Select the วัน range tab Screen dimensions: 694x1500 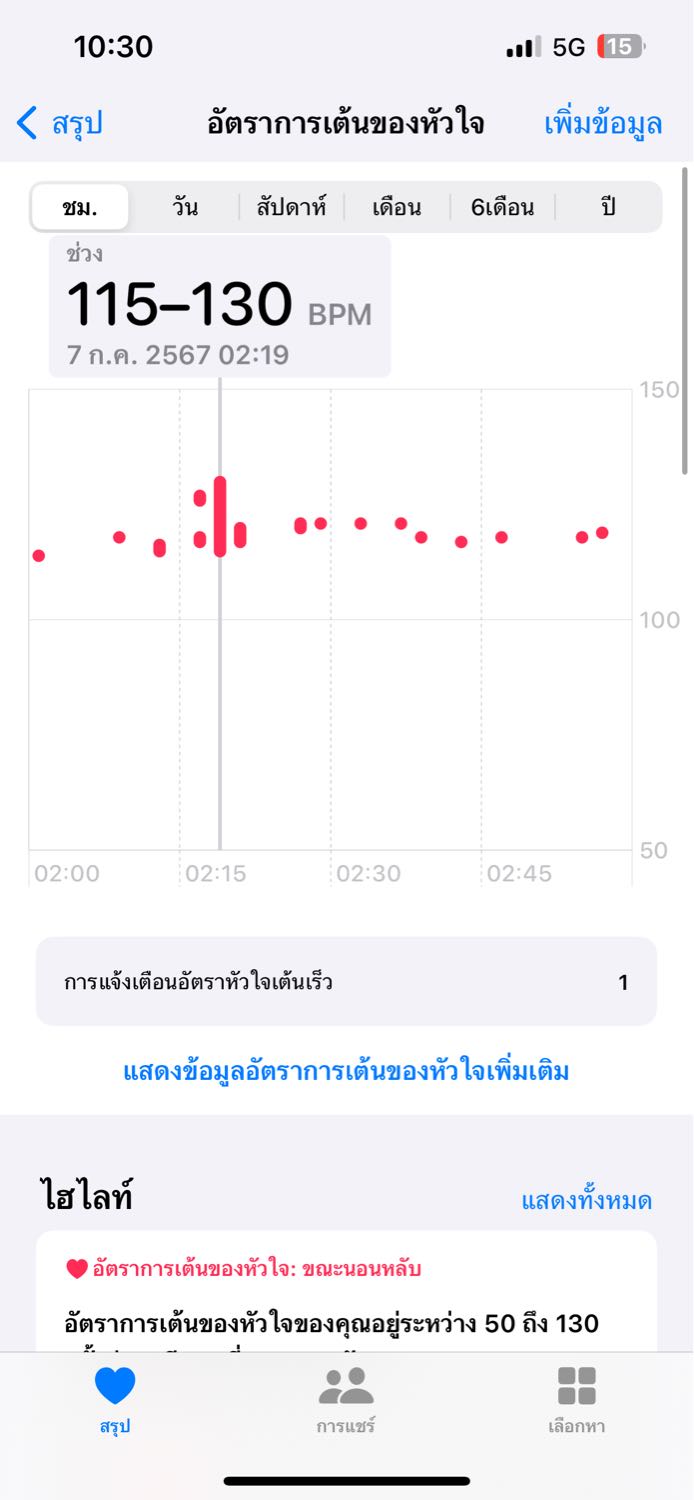185,208
